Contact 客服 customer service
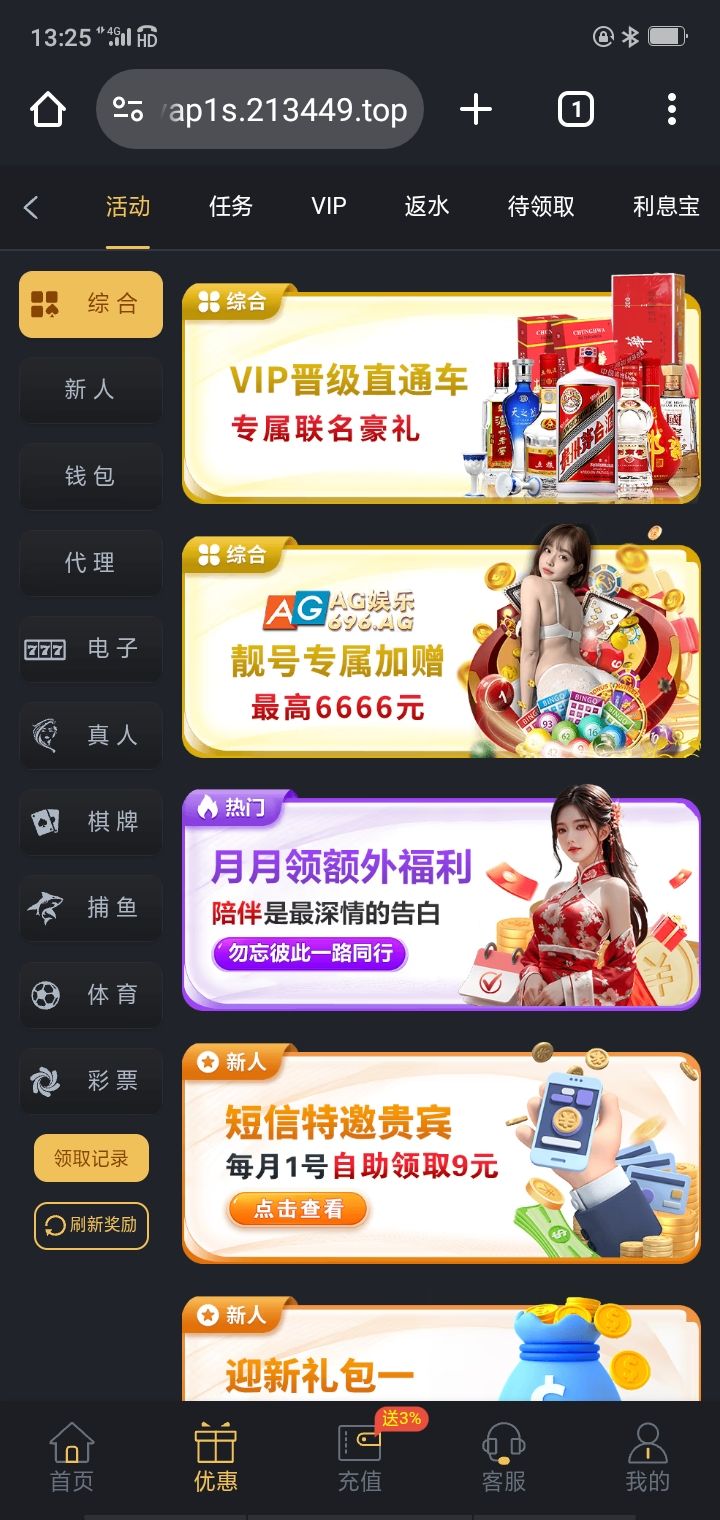720x1520 pixels. click(504, 1458)
